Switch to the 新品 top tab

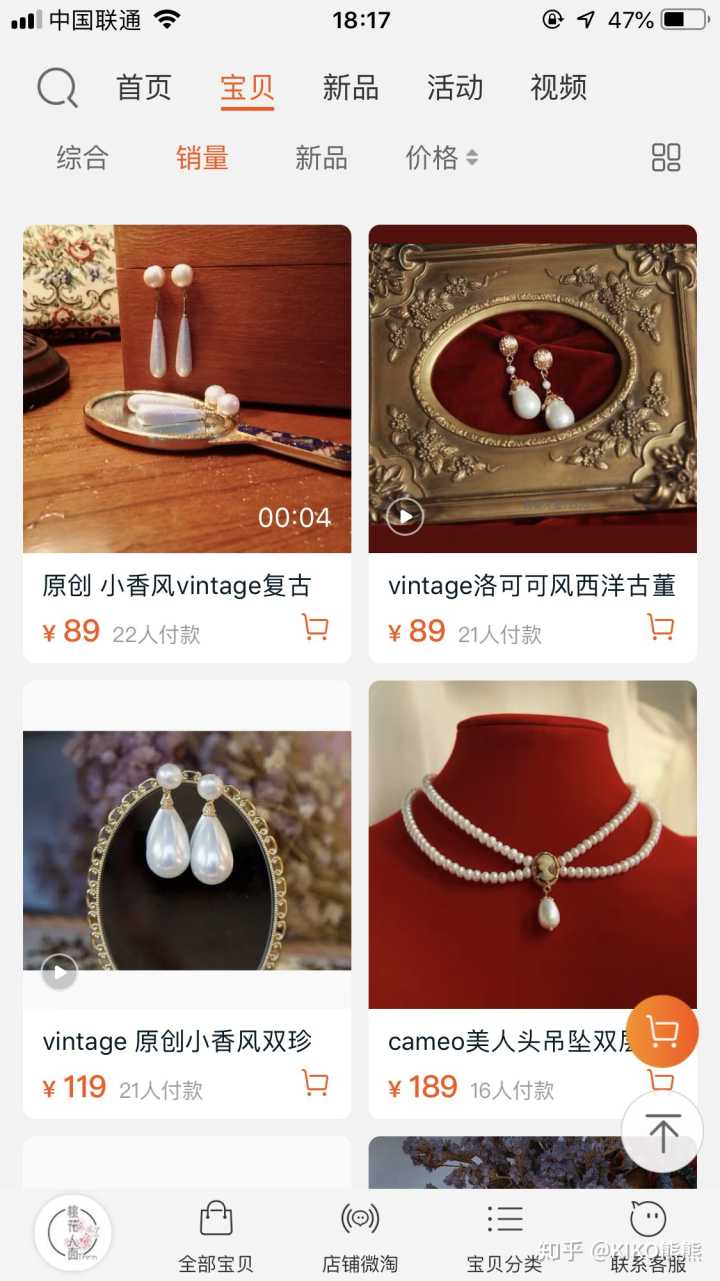click(350, 88)
